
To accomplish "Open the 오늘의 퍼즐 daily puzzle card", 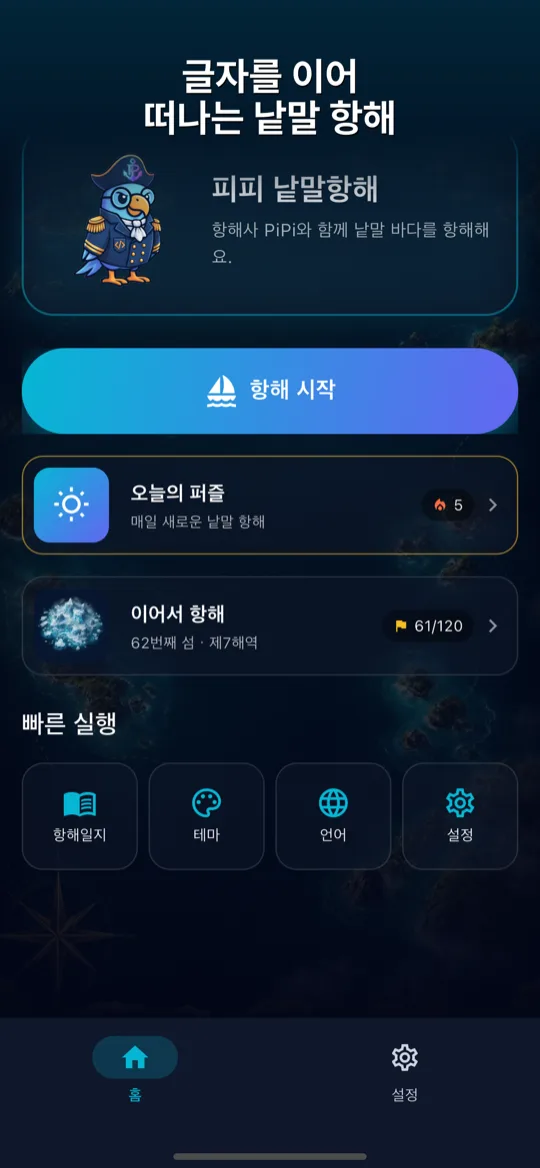I will click(x=270, y=505).
